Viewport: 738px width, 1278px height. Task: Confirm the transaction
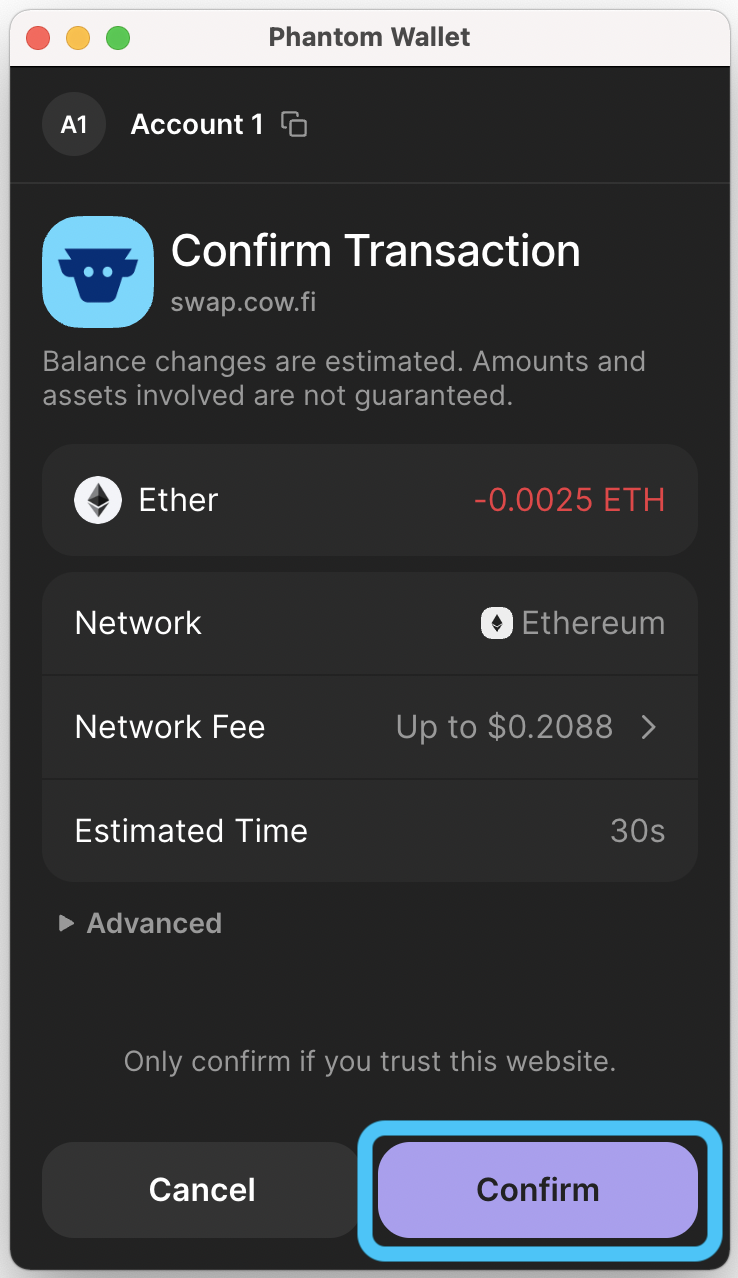pyautogui.click(x=538, y=1190)
